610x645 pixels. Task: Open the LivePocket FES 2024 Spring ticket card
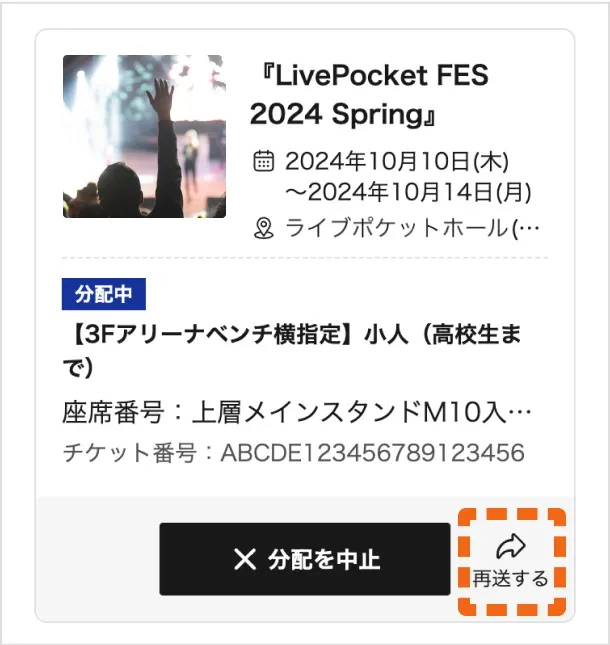(368, 95)
